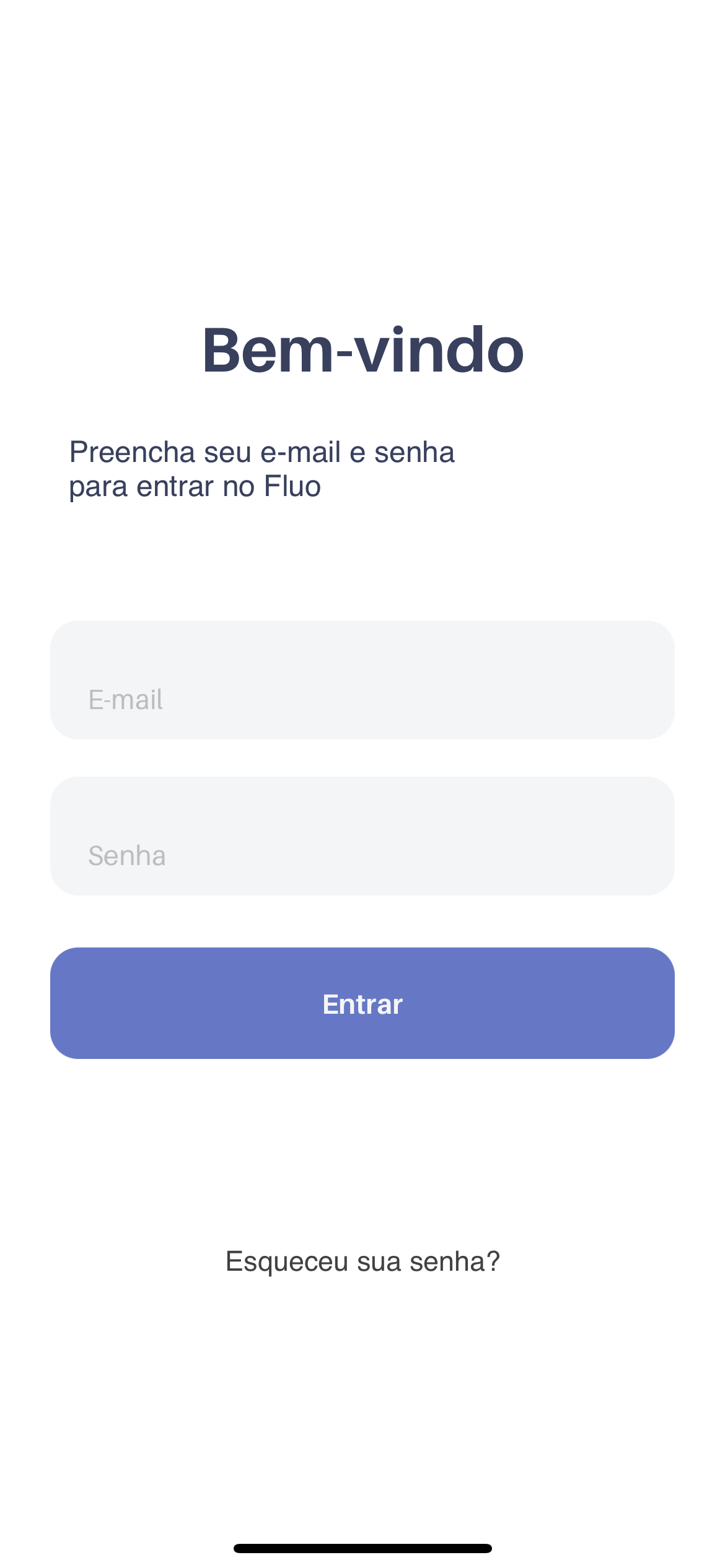This screenshot has width=725, height=1568.
Task: Focus the E-mail input field
Action: click(362, 680)
